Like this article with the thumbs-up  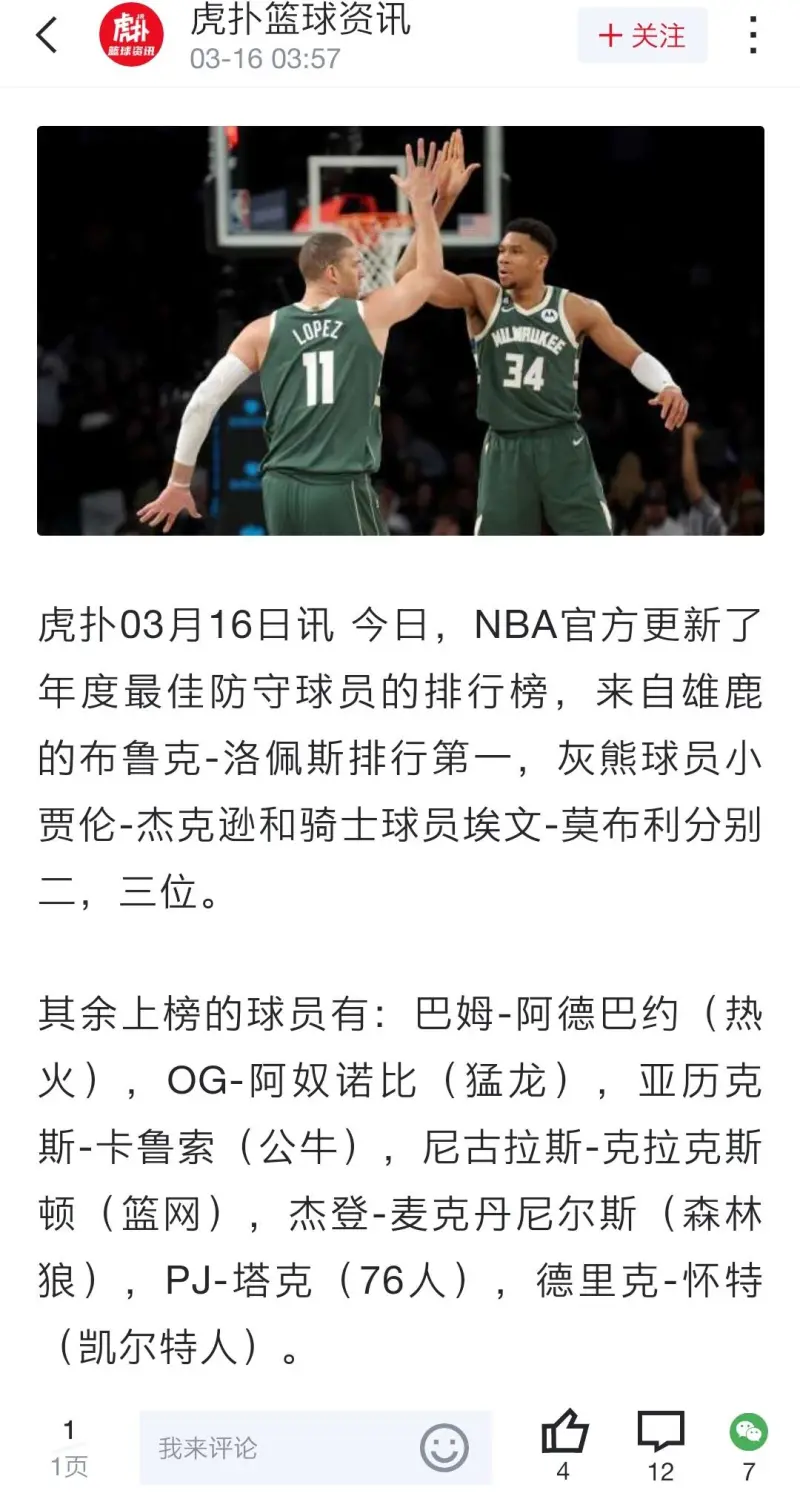pyautogui.click(x=564, y=1434)
